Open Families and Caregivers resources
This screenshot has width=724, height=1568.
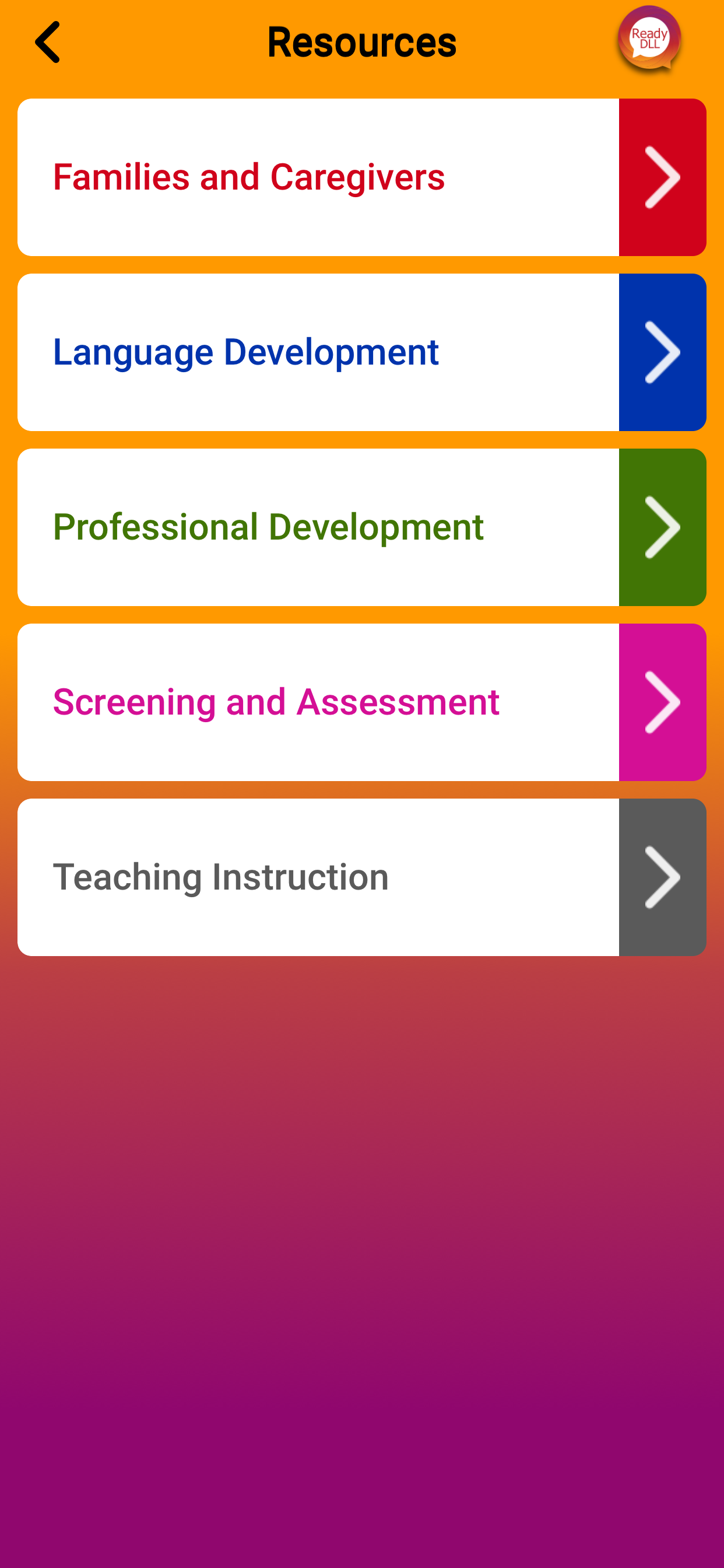[x=362, y=177]
